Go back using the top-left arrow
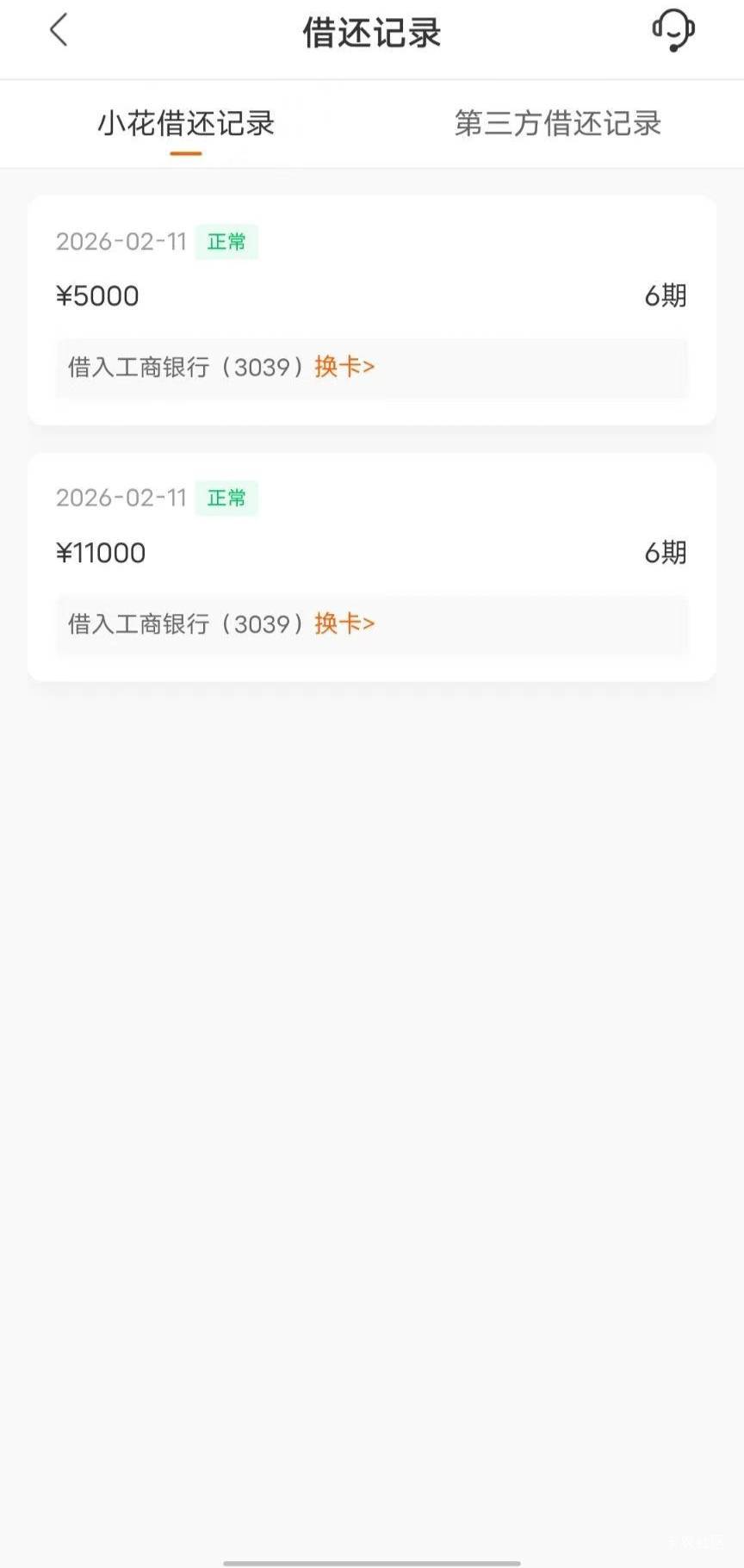Image resolution: width=744 pixels, height=1568 pixels. [x=59, y=31]
